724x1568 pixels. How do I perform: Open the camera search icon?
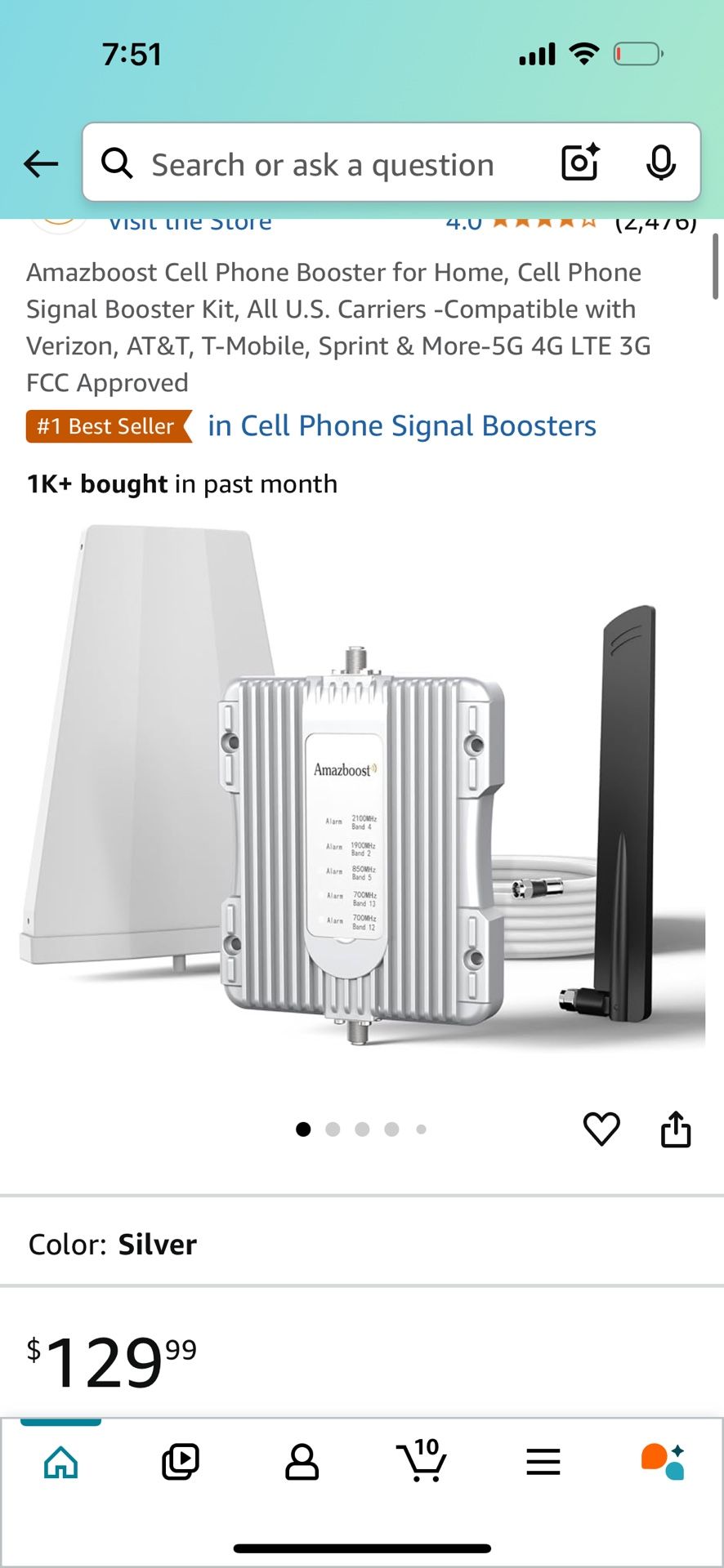pos(579,163)
